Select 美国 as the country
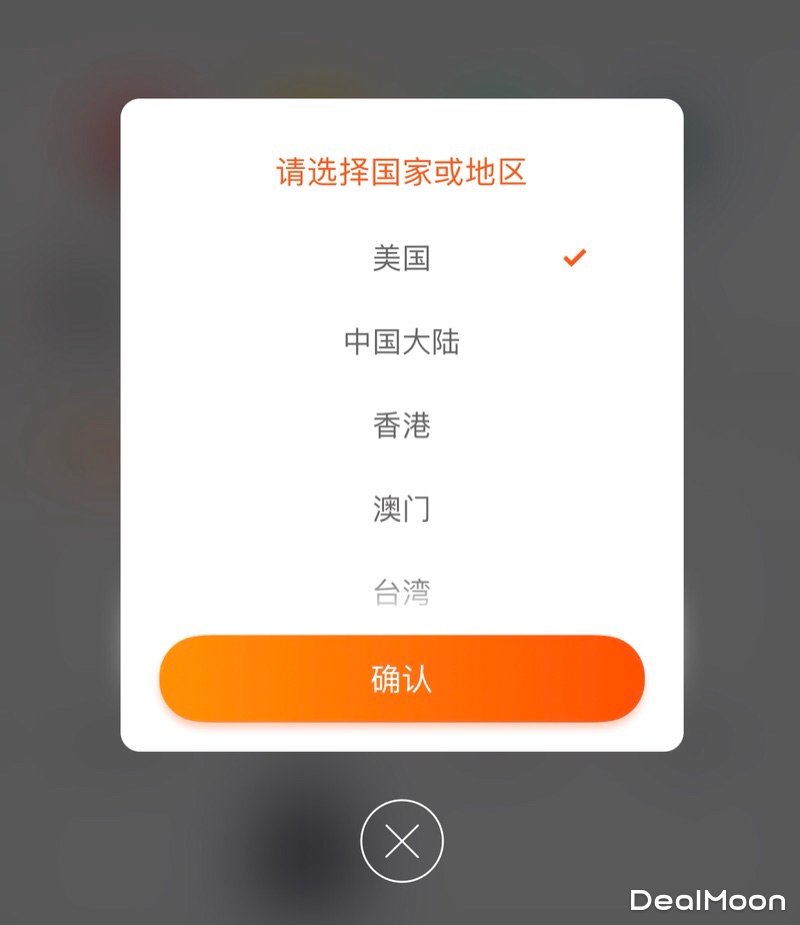This screenshot has height=925, width=800. 401,259
